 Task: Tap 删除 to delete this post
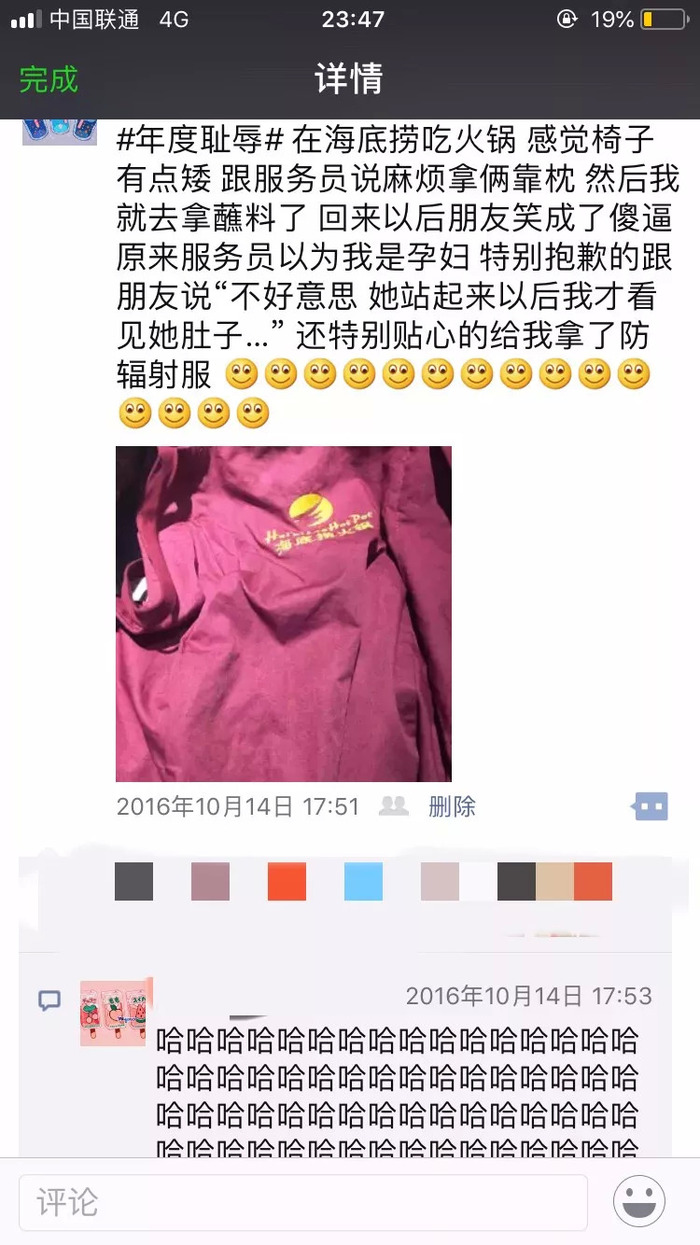tap(452, 806)
